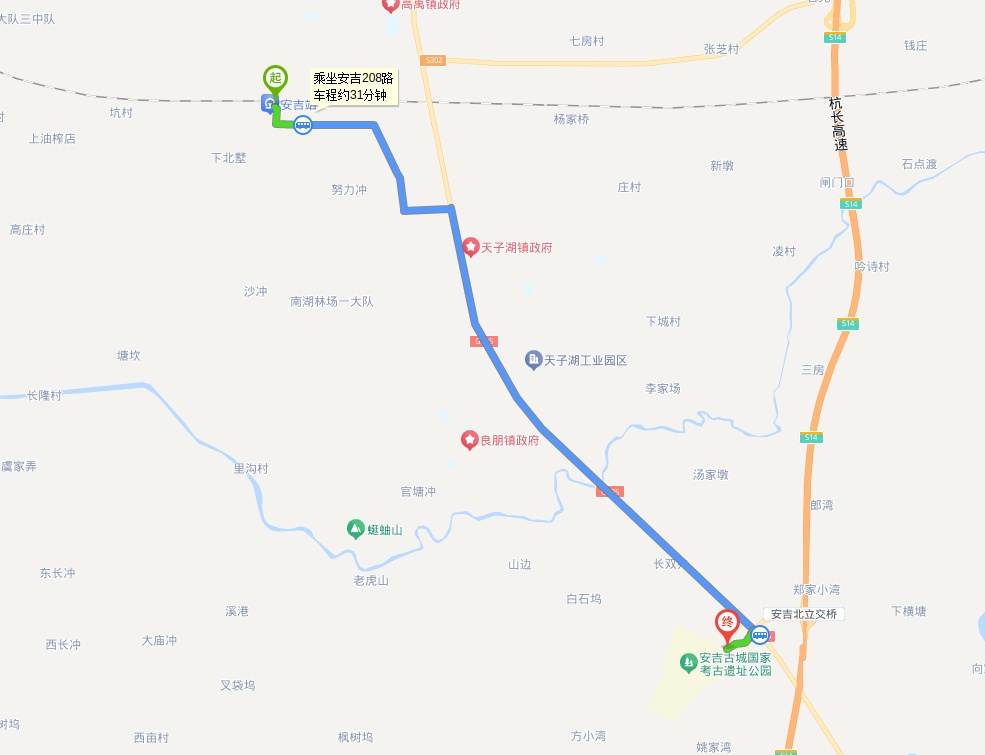Image resolution: width=985 pixels, height=755 pixels.
Task: Tap the green start marker
Action: pos(275,78)
